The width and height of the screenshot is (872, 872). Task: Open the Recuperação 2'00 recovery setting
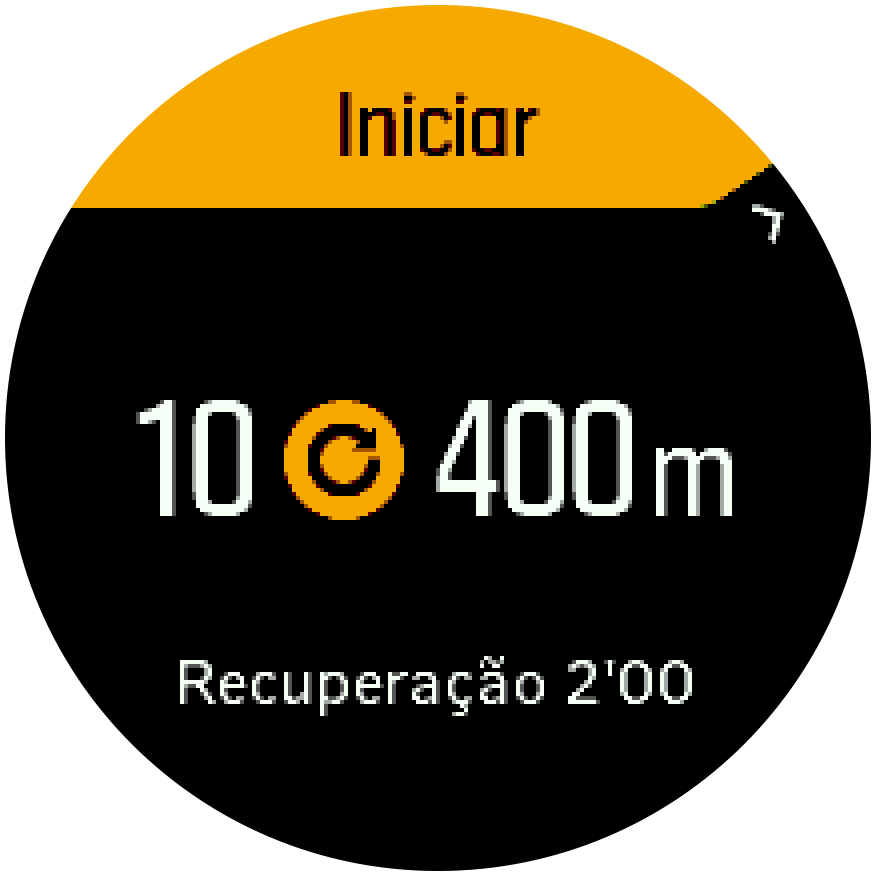click(x=434, y=685)
